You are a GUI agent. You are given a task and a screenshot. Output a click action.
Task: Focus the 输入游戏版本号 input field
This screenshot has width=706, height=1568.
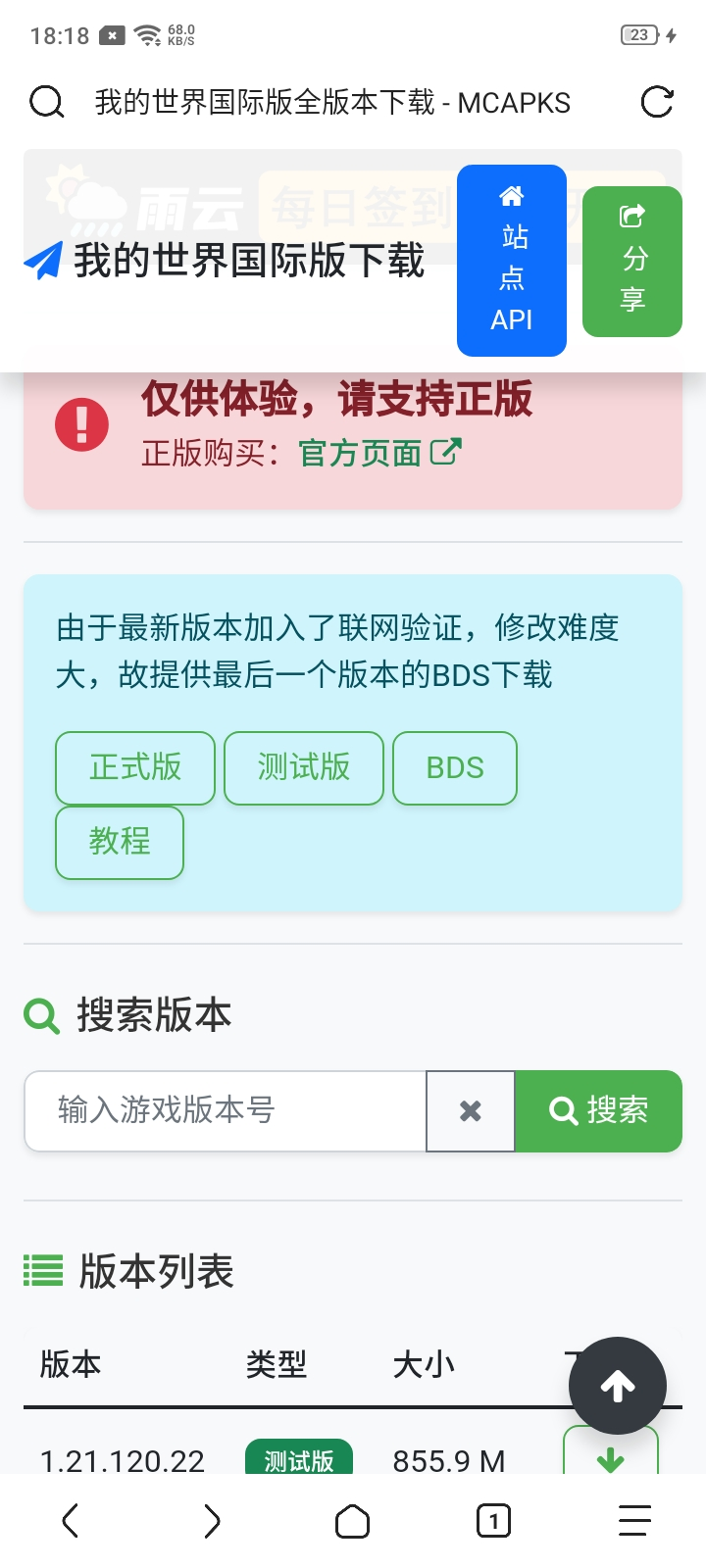(x=226, y=1111)
